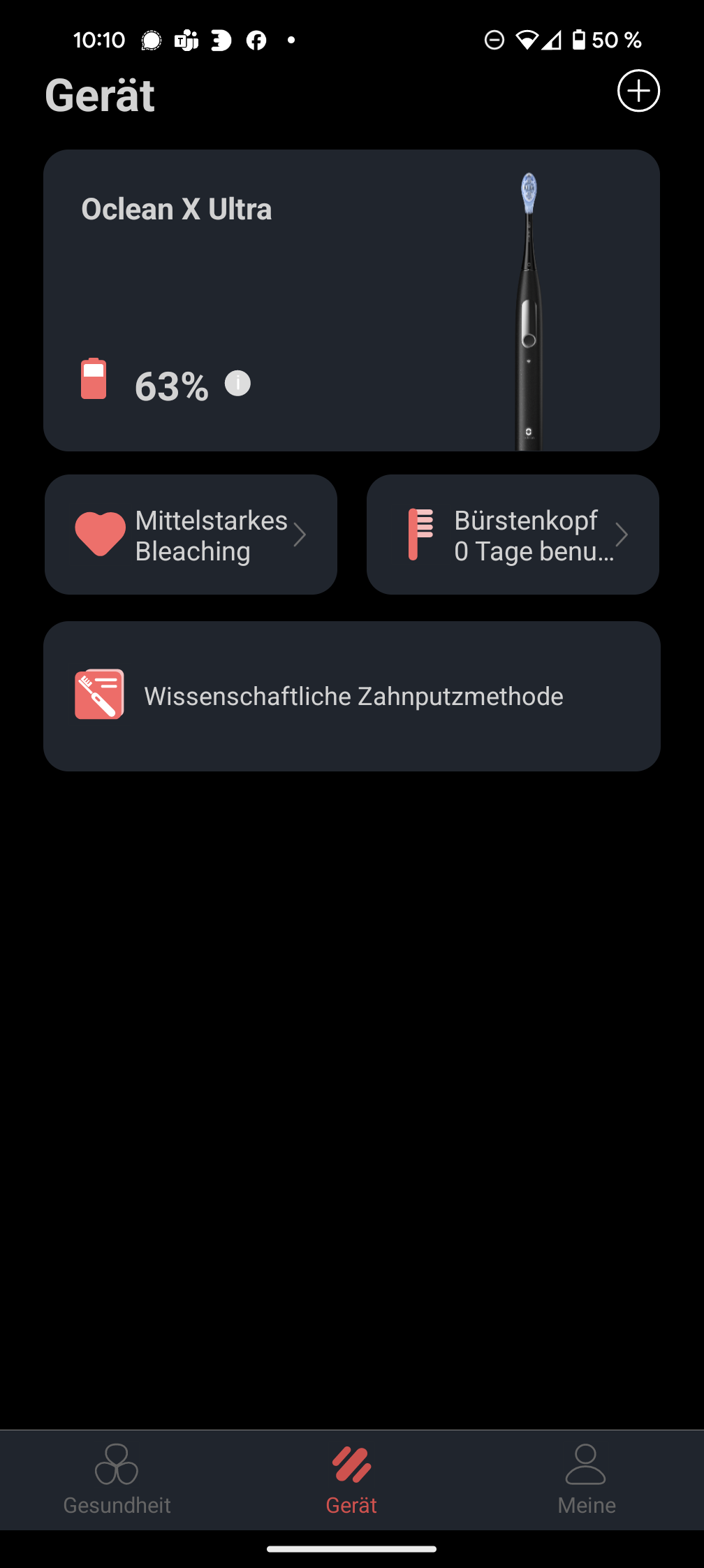
Task: Select the Gerät tab
Action: click(351, 1479)
